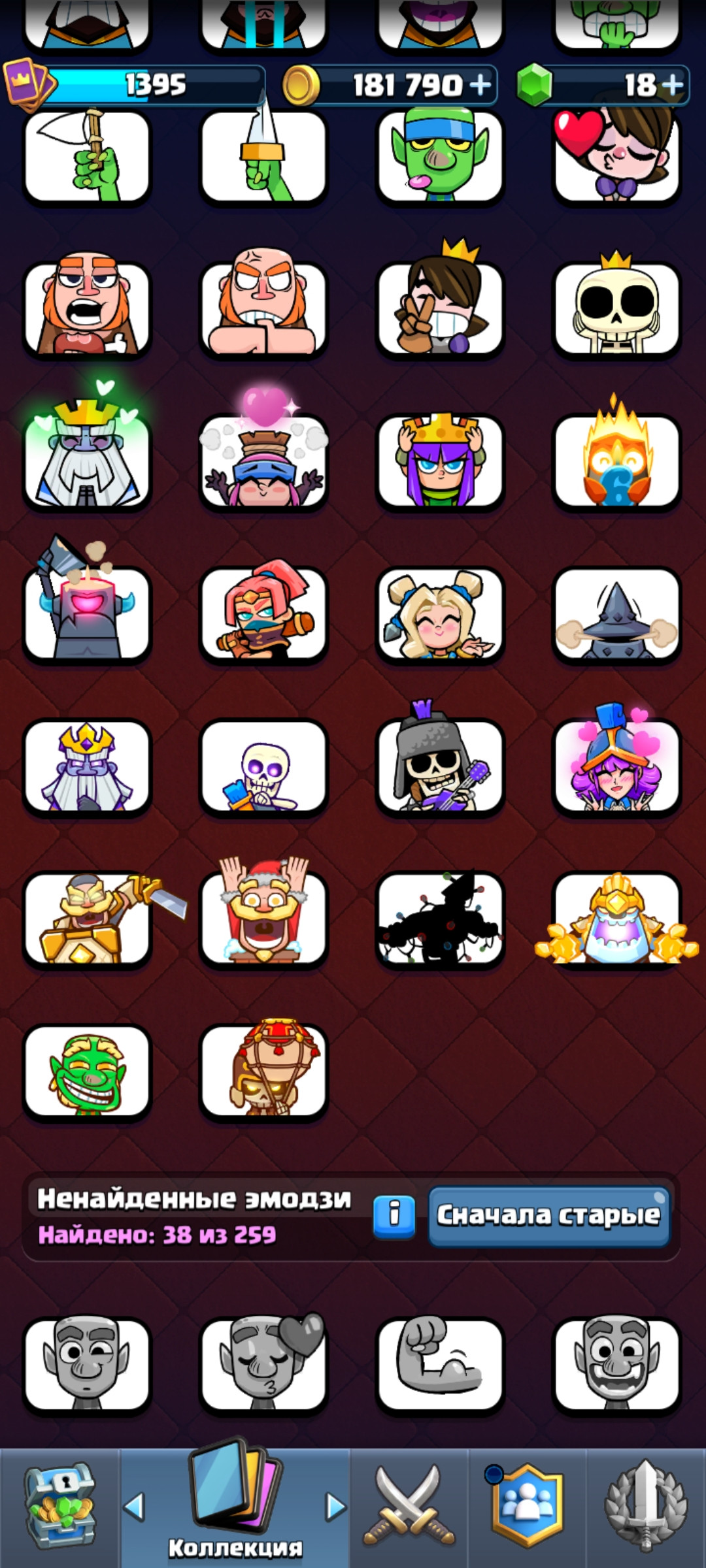The image size is (706, 1568).
Task: Tap the right arrow beside Коллекция
Action: [336, 1507]
